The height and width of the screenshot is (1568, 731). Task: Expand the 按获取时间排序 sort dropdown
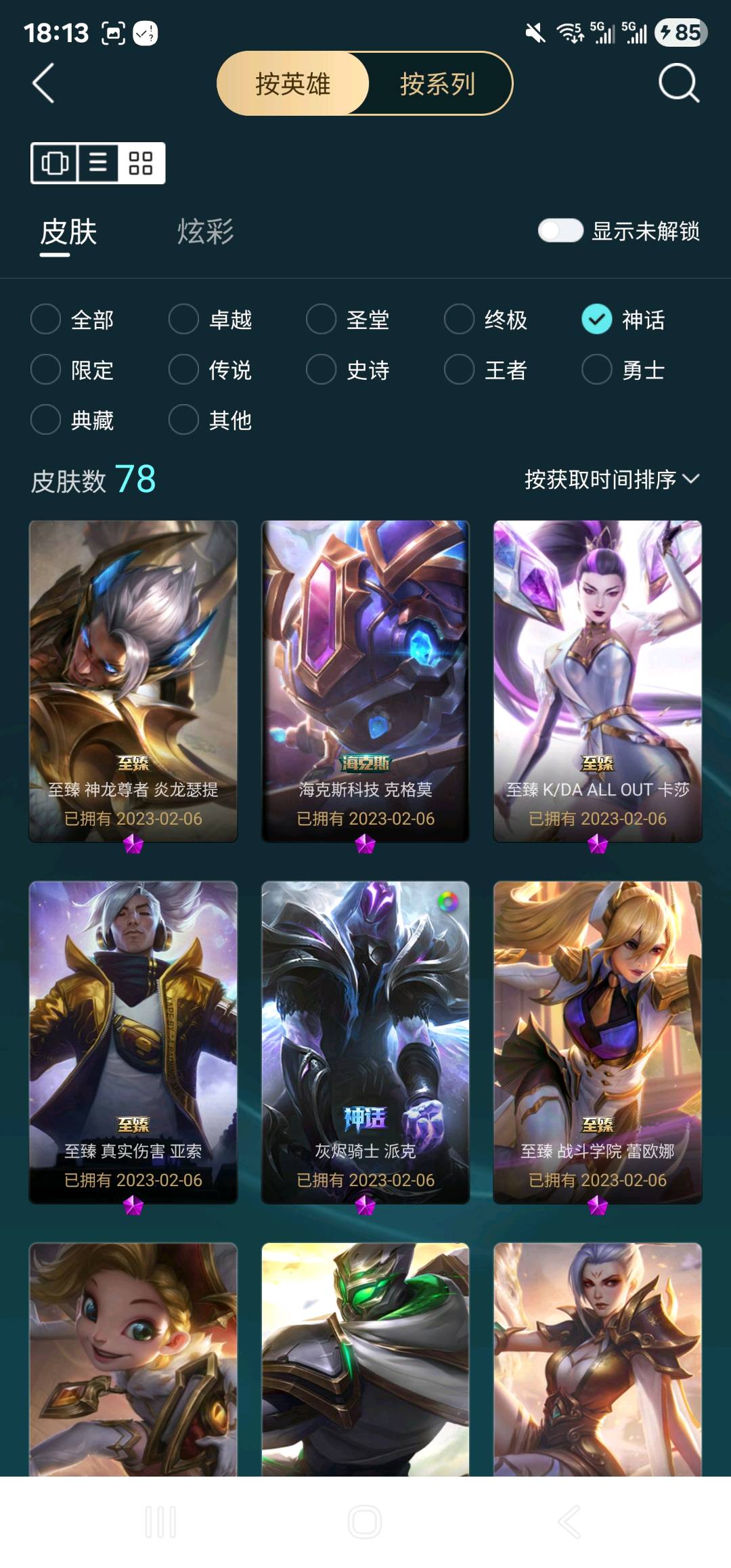612,479
